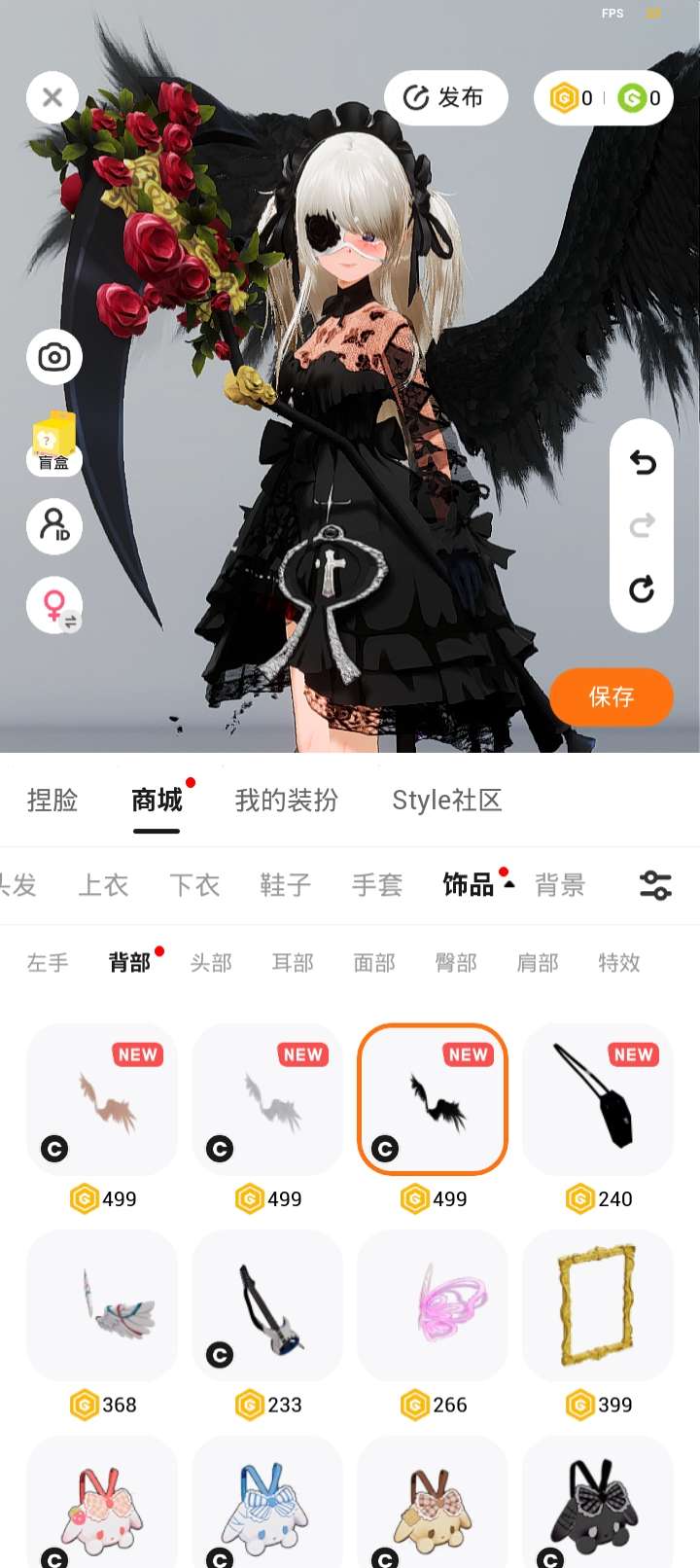The image size is (700, 1568).
Task: Select the 背景 category
Action: click(560, 885)
